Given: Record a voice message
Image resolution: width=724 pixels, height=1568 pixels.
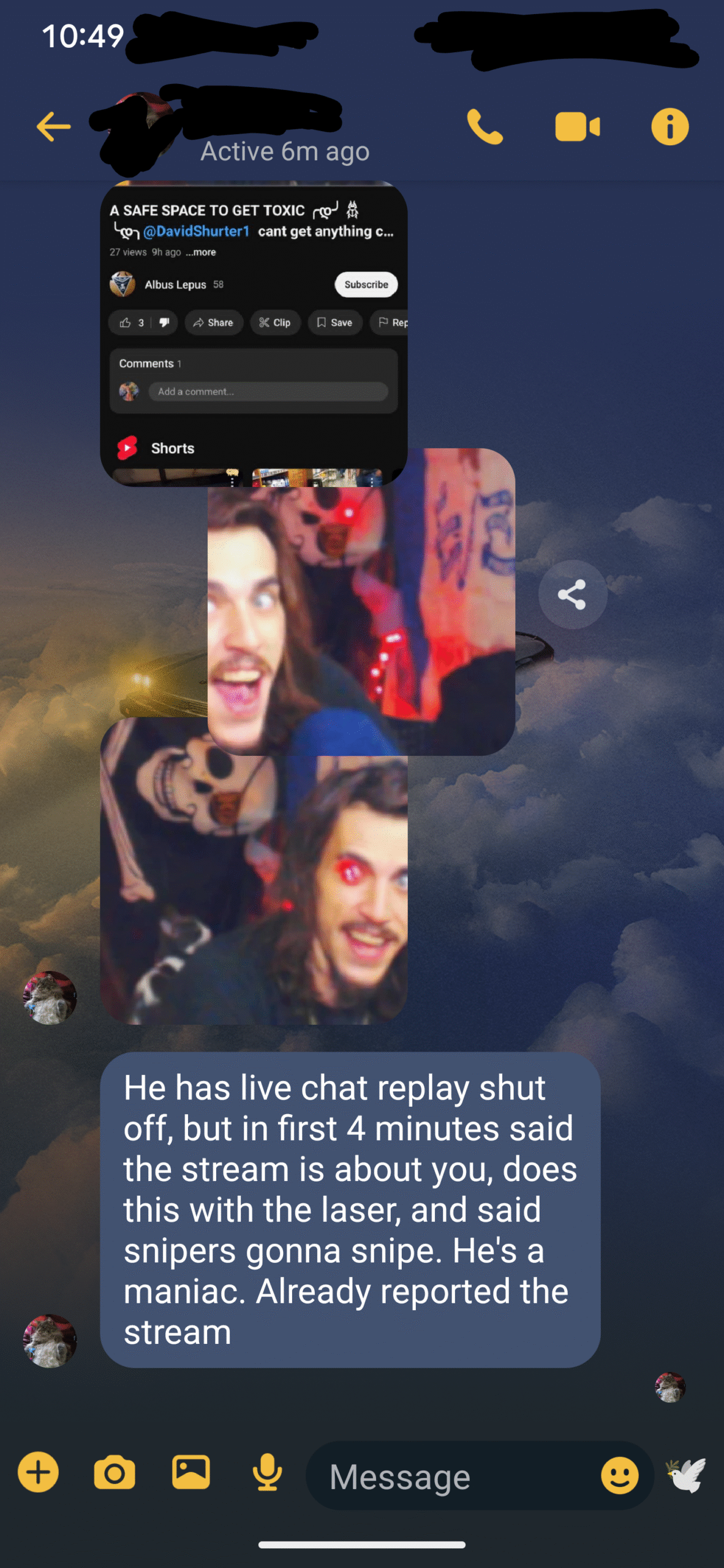Looking at the screenshot, I should click(268, 1472).
